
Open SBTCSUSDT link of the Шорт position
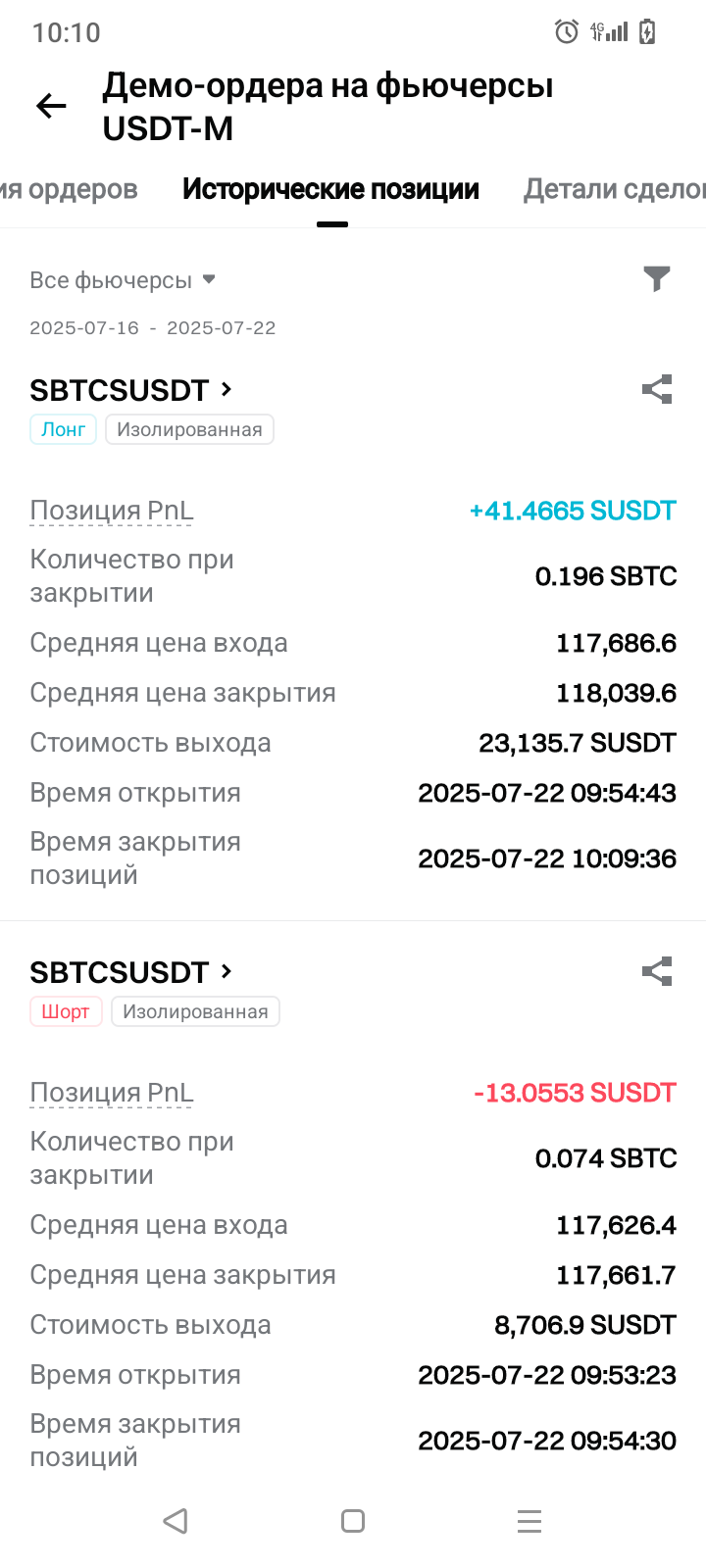pyautogui.click(x=131, y=972)
